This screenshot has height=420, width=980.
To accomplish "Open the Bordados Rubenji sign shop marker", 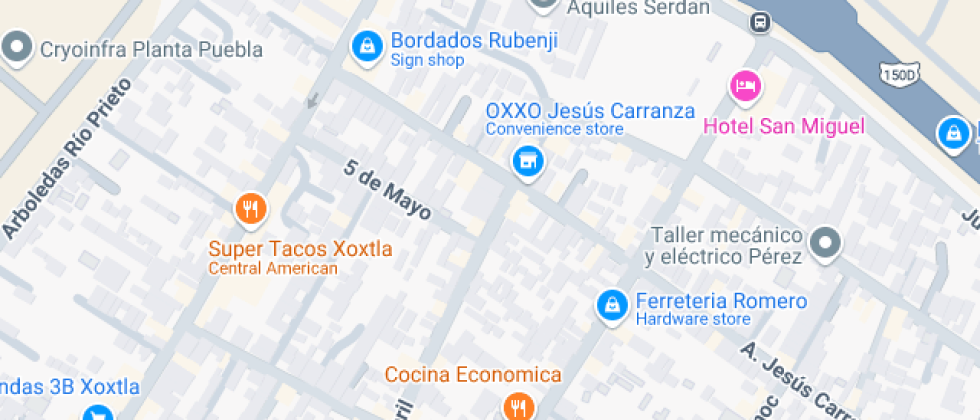I will point(368,45).
